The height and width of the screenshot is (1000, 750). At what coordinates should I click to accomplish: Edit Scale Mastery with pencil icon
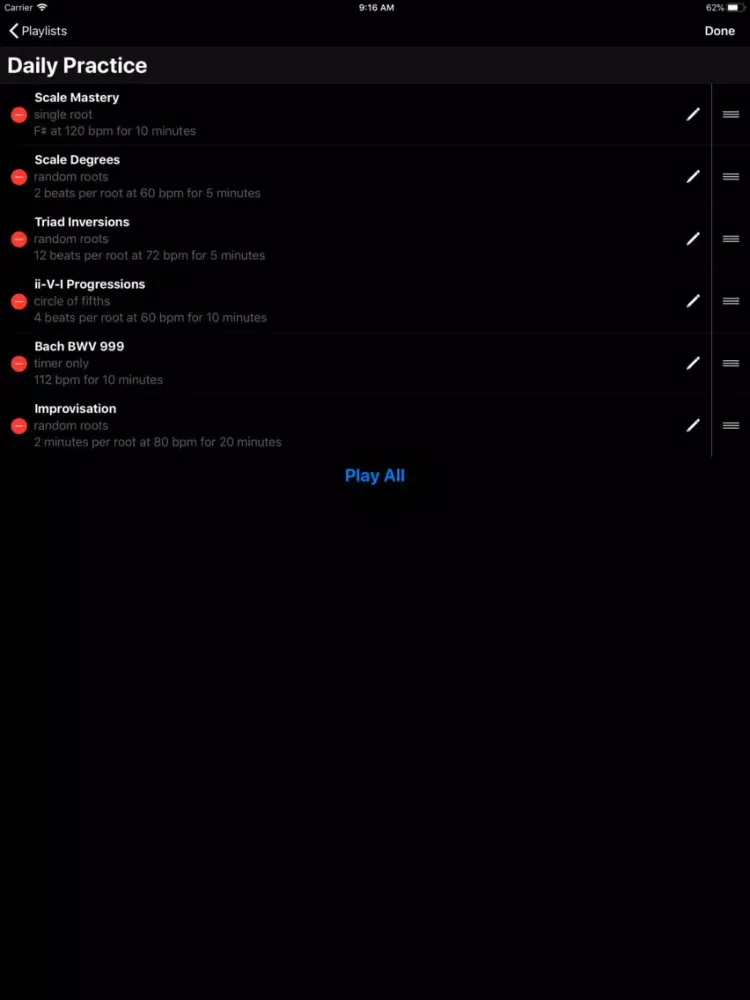click(x=693, y=115)
